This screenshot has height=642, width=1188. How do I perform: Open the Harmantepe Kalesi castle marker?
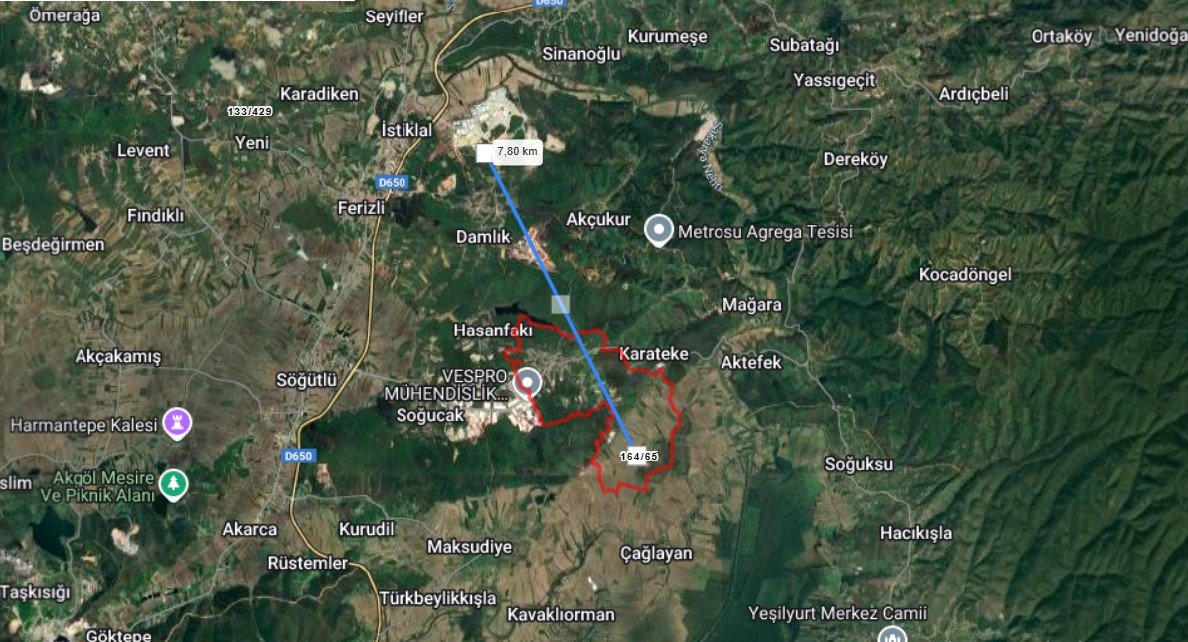point(179,424)
